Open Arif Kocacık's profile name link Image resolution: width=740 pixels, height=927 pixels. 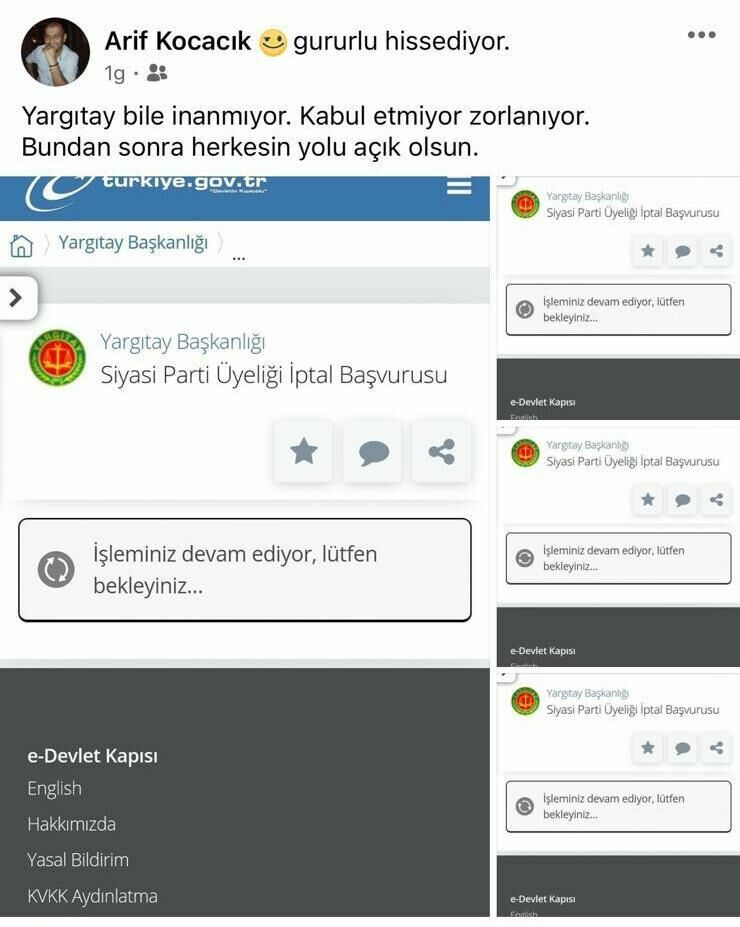pos(177,41)
